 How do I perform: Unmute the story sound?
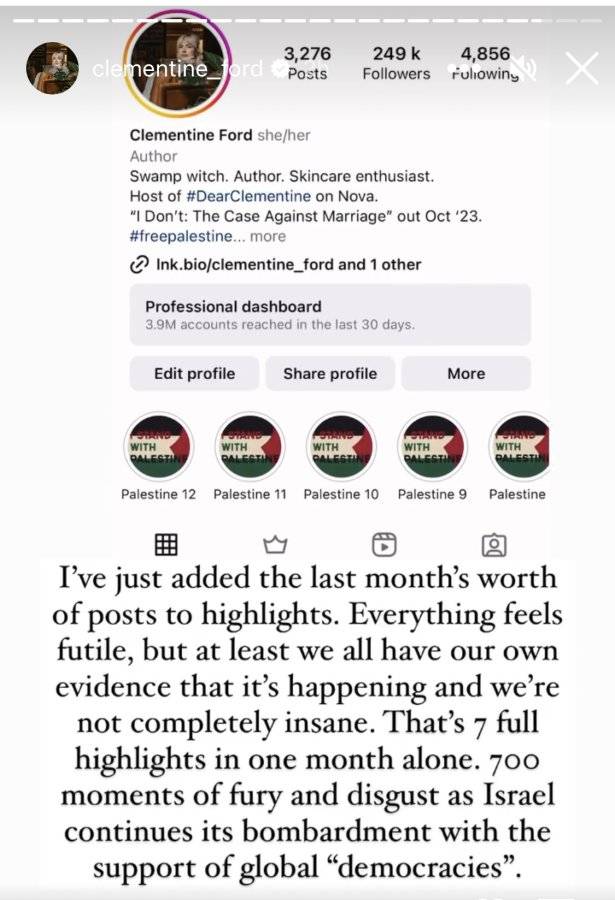[x=524, y=68]
